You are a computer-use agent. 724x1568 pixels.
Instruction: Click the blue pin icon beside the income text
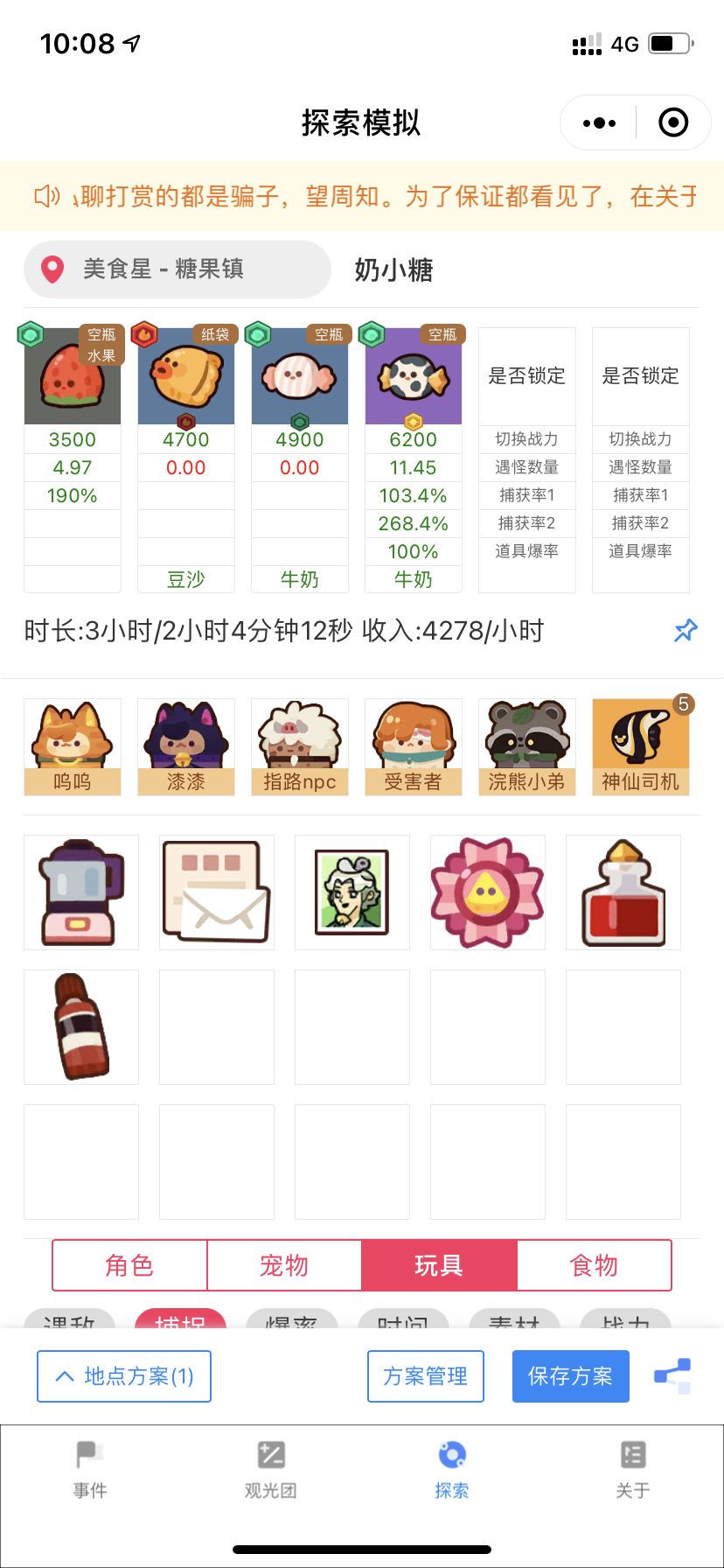pyautogui.click(x=686, y=631)
